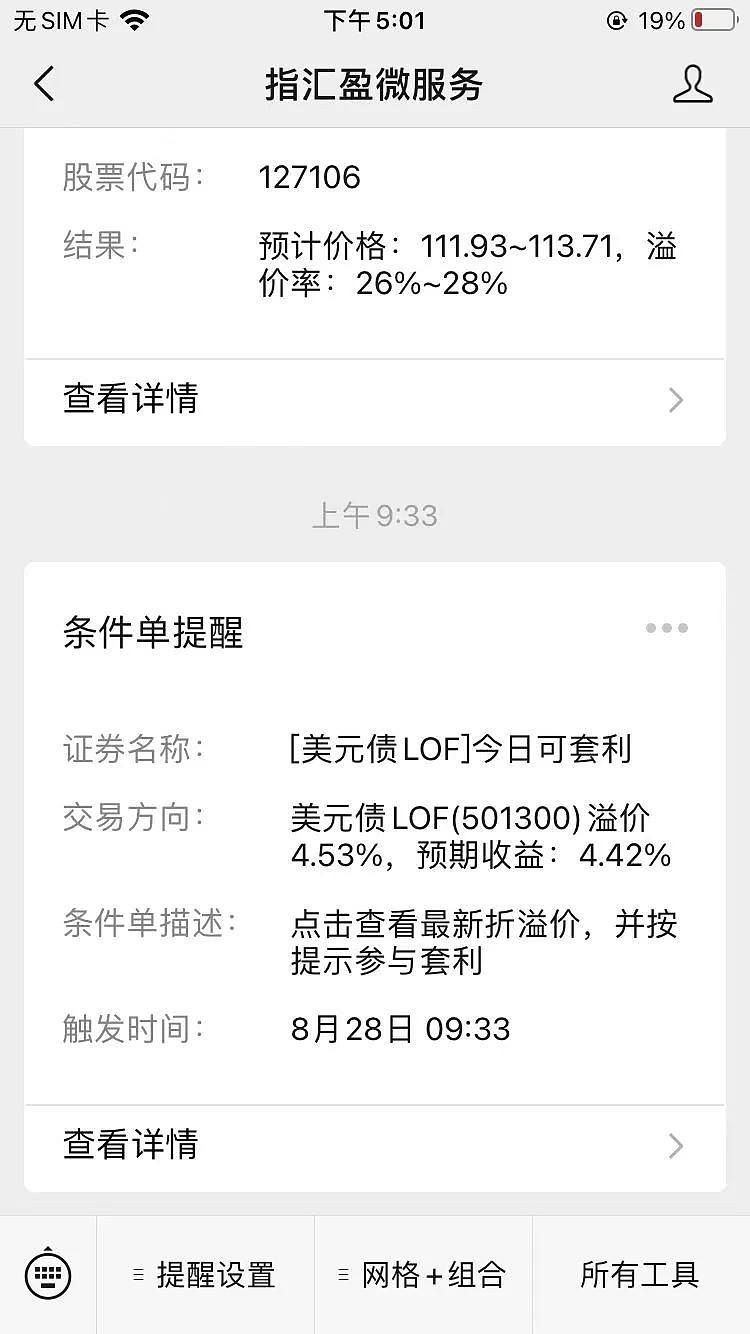The width and height of the screenshot is (750, 1334).
Task: Open 查看详情 for stock 127106
Action: pos(375,401)
